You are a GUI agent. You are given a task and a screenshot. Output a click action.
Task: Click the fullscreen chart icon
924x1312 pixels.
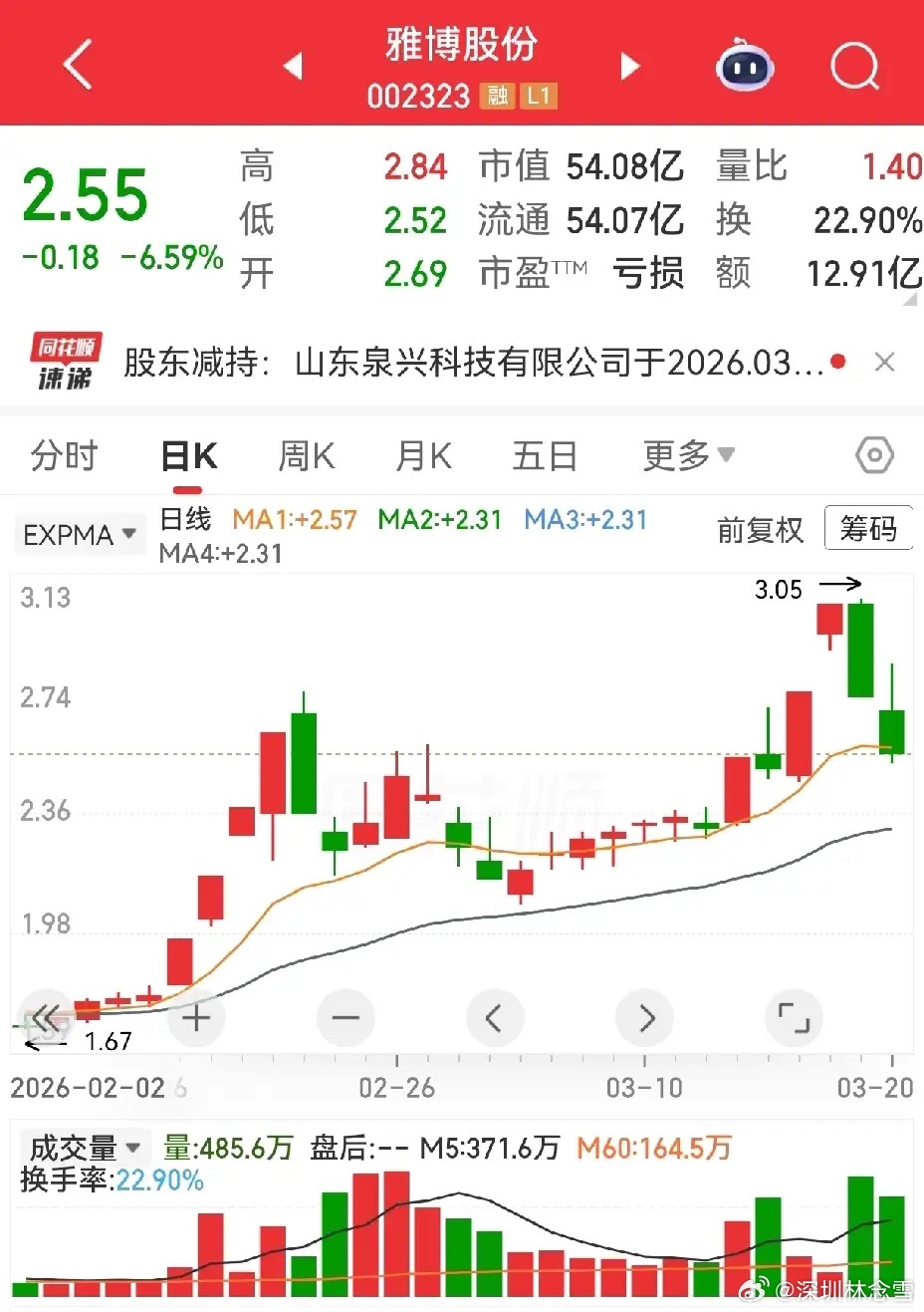click(794, 1018)
